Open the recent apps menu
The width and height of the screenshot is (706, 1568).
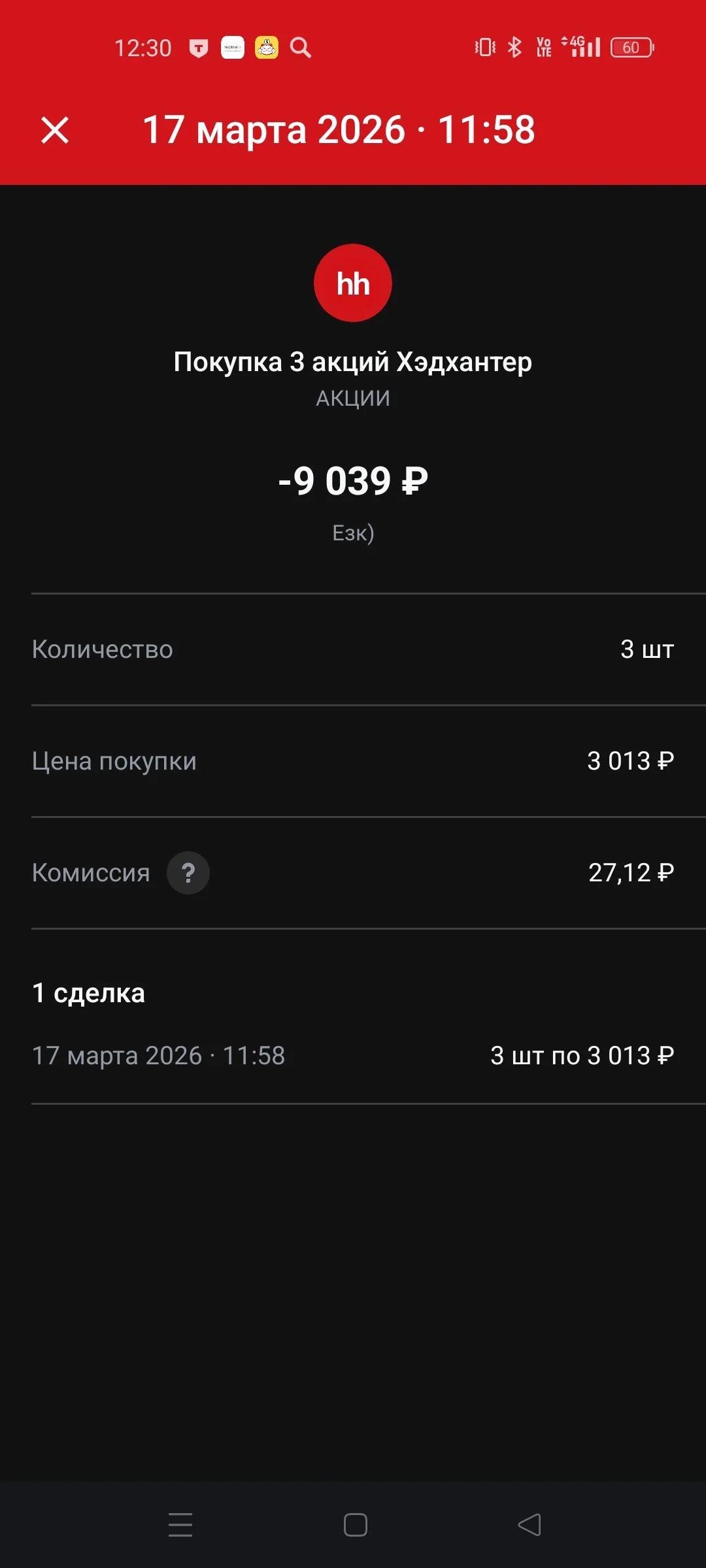coord(180,1525)
